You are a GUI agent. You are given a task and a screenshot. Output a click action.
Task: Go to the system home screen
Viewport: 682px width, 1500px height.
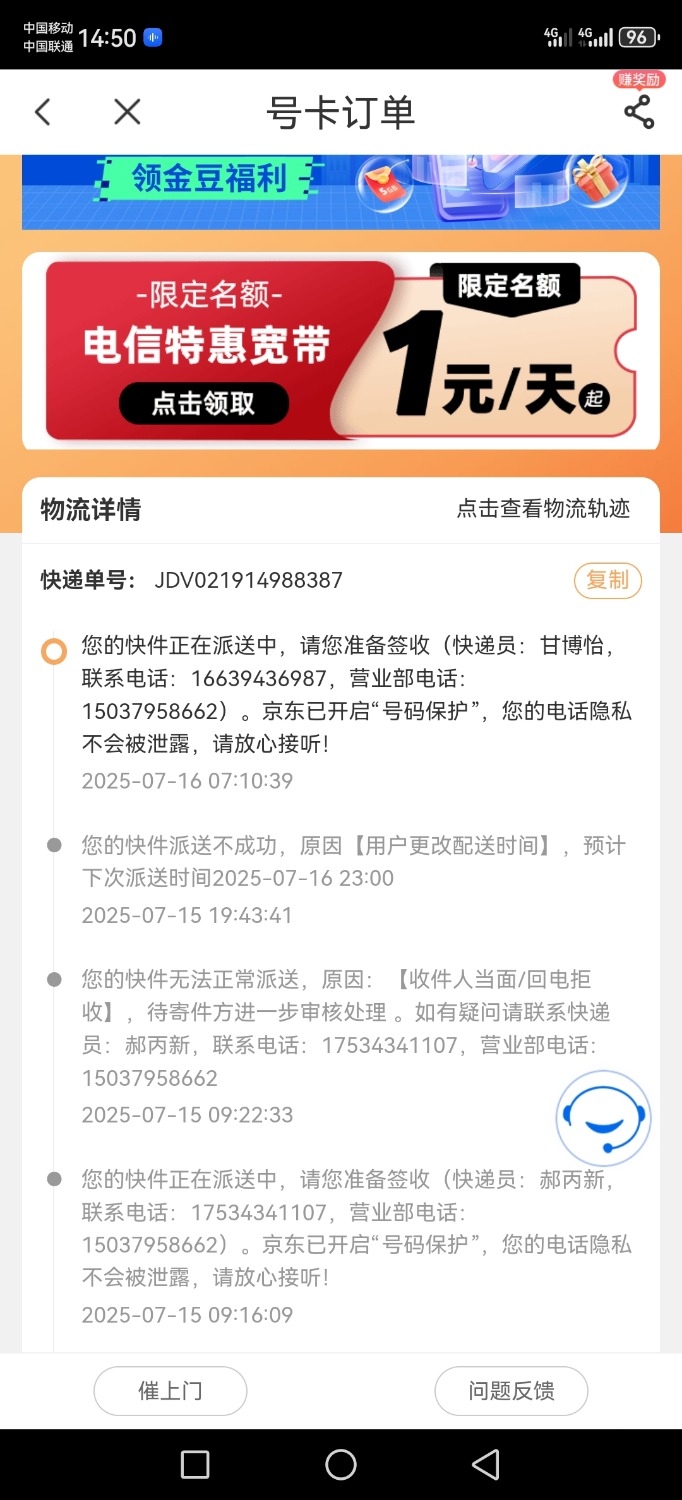[340, 1465]
